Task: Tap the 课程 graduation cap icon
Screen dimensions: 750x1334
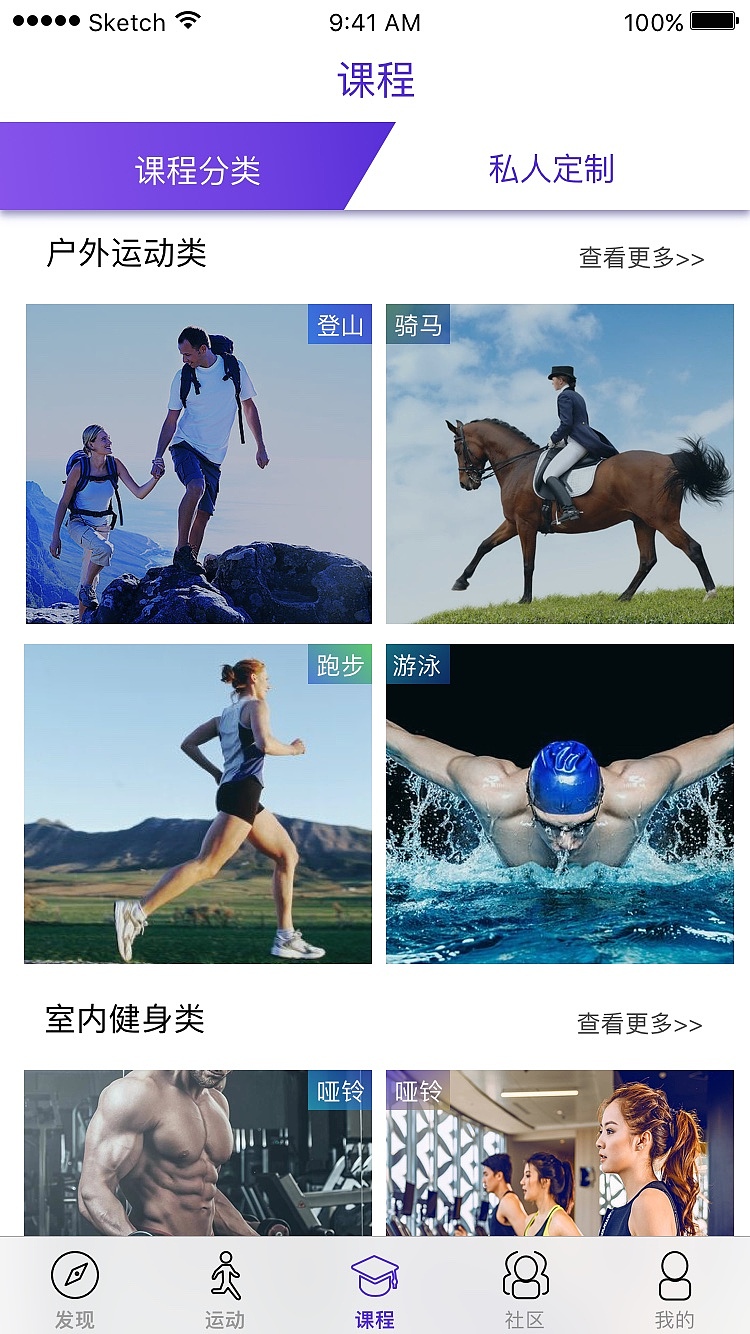Action: click(x=376, y=1276)
